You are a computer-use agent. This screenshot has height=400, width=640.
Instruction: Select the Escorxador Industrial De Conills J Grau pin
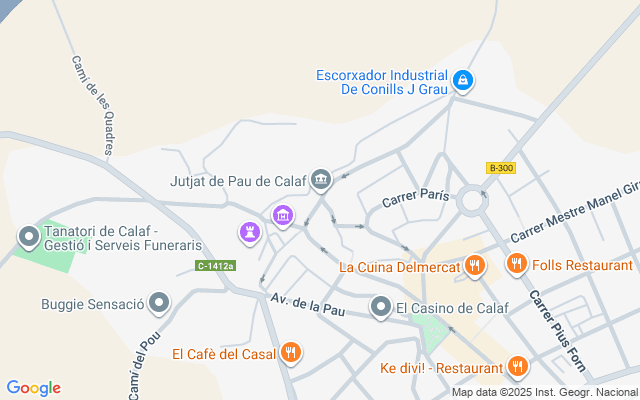[462, 80]
